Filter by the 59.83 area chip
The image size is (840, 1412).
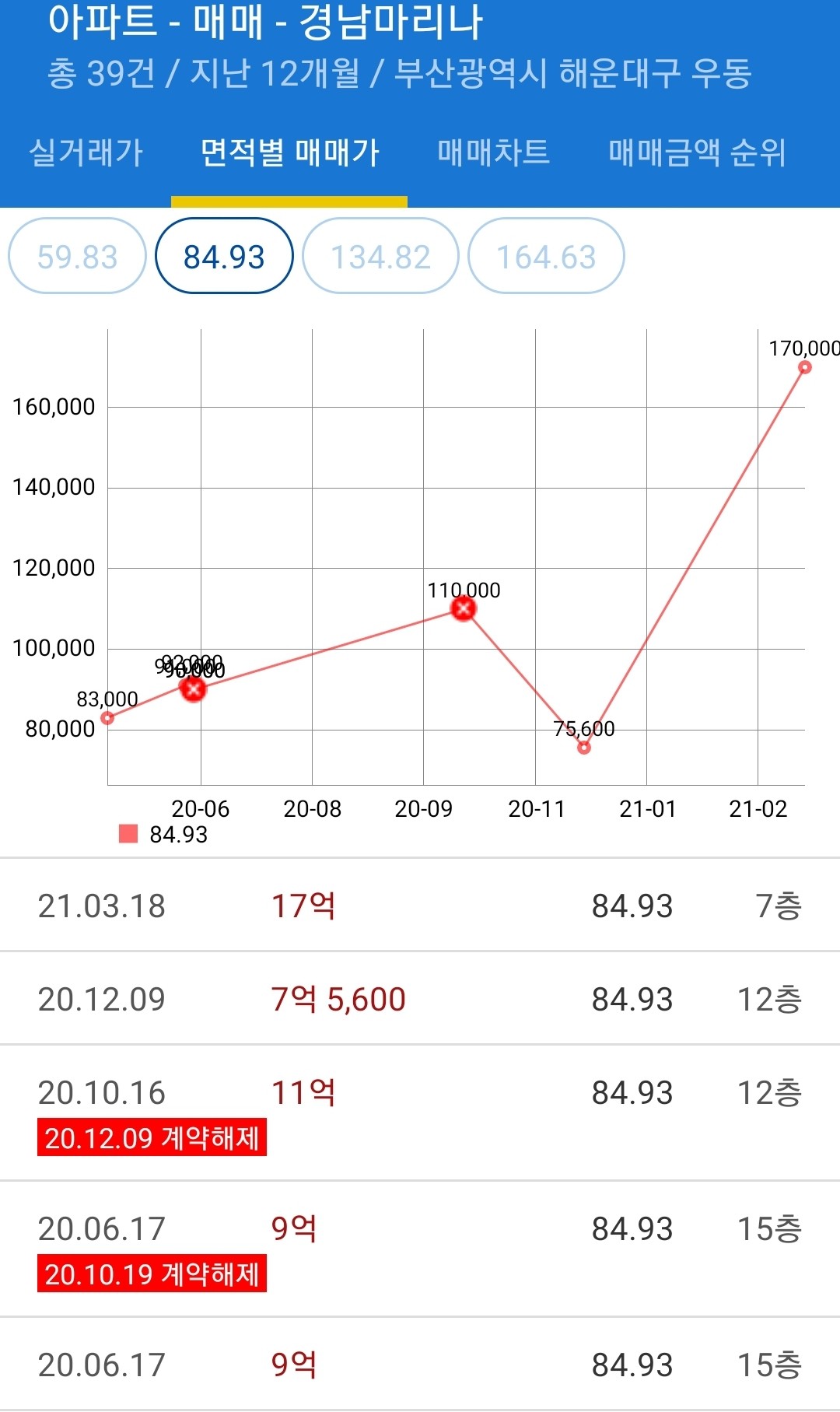(77, 257)
